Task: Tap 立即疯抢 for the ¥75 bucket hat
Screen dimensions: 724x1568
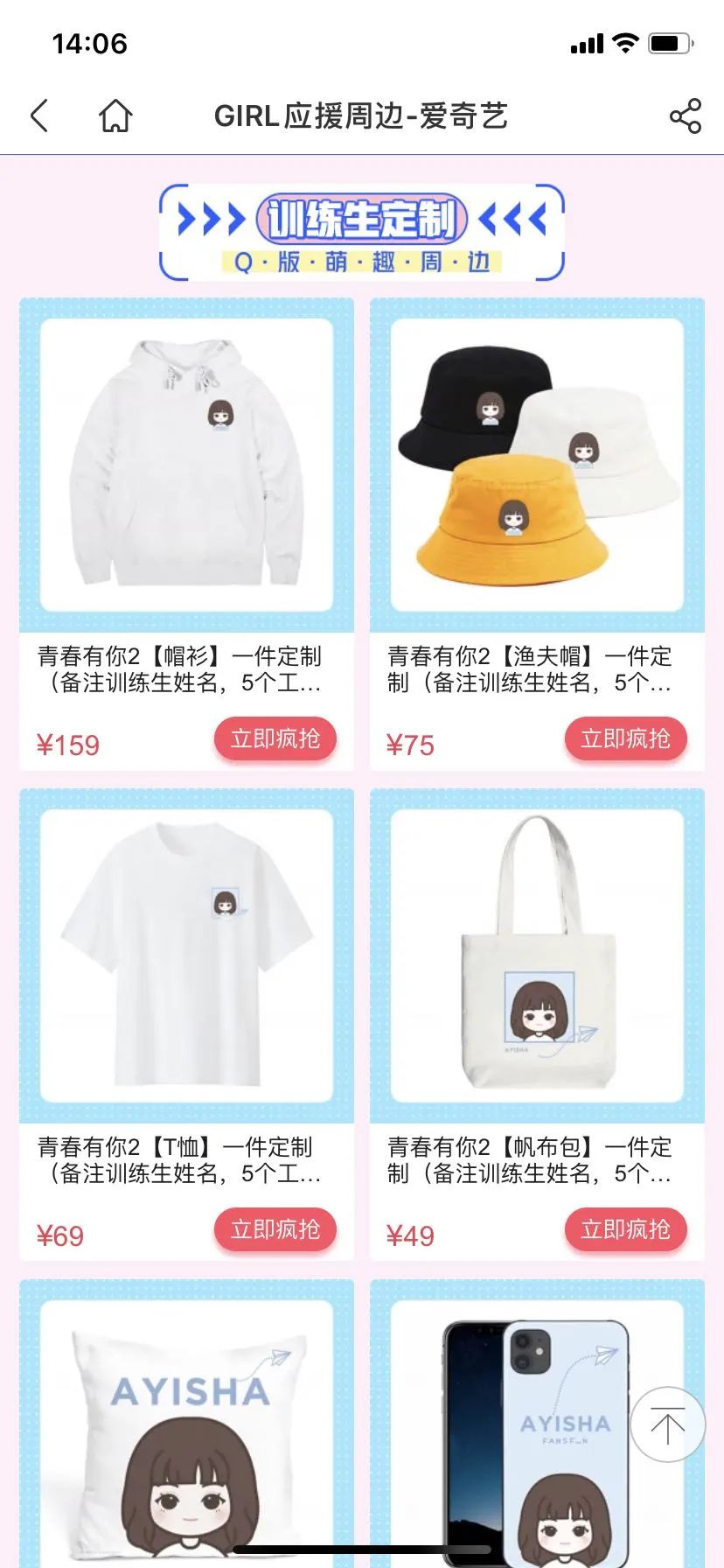Action: pyautogui.click(x=625, y=739)
